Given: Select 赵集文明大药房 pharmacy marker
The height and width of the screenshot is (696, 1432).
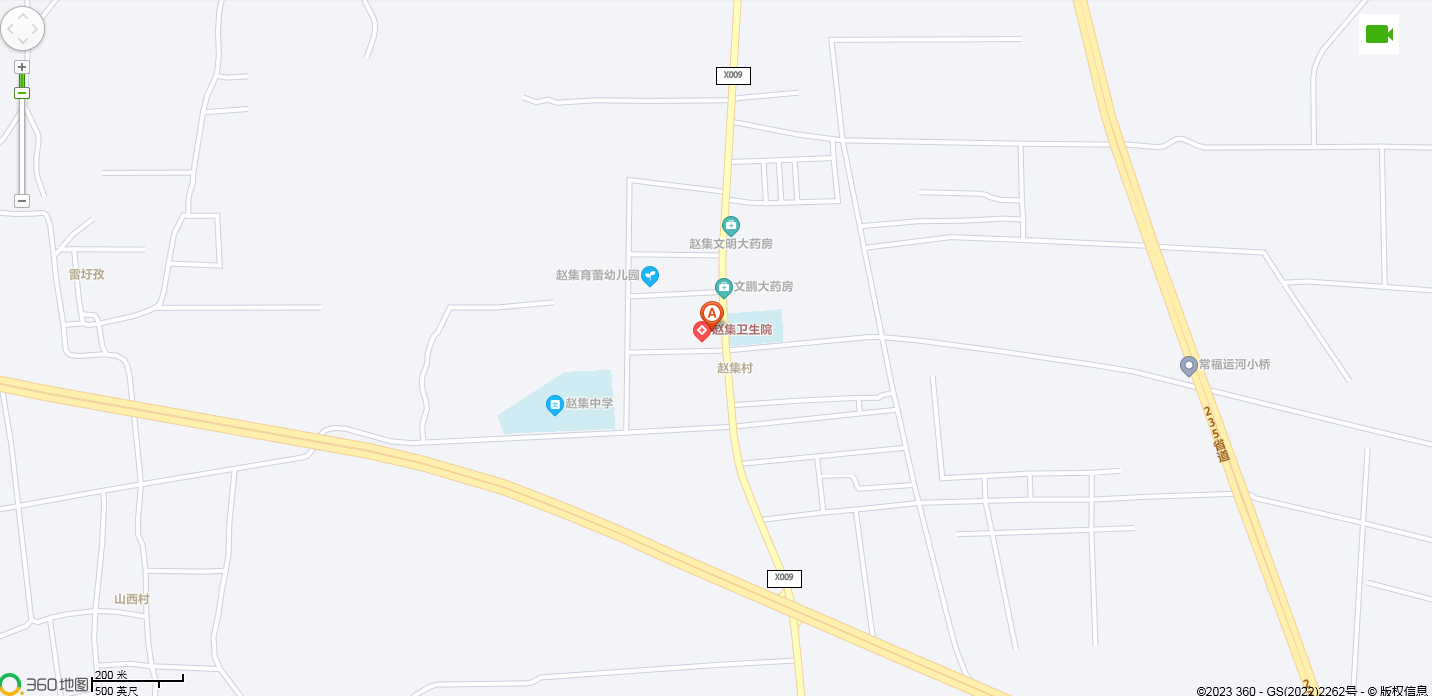Looking at the screenshot, I should tap(731, 226).
